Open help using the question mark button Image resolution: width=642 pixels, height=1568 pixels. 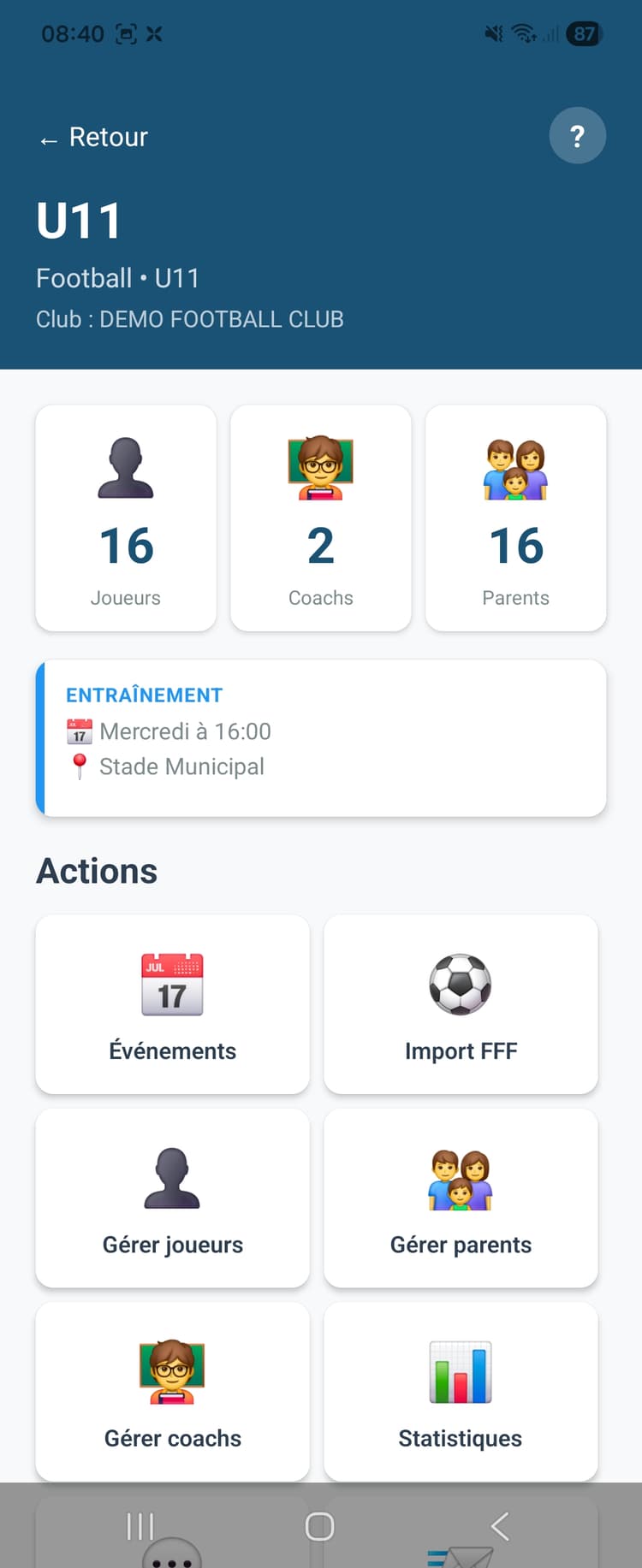pyautogui.click(x=577, y=135)
